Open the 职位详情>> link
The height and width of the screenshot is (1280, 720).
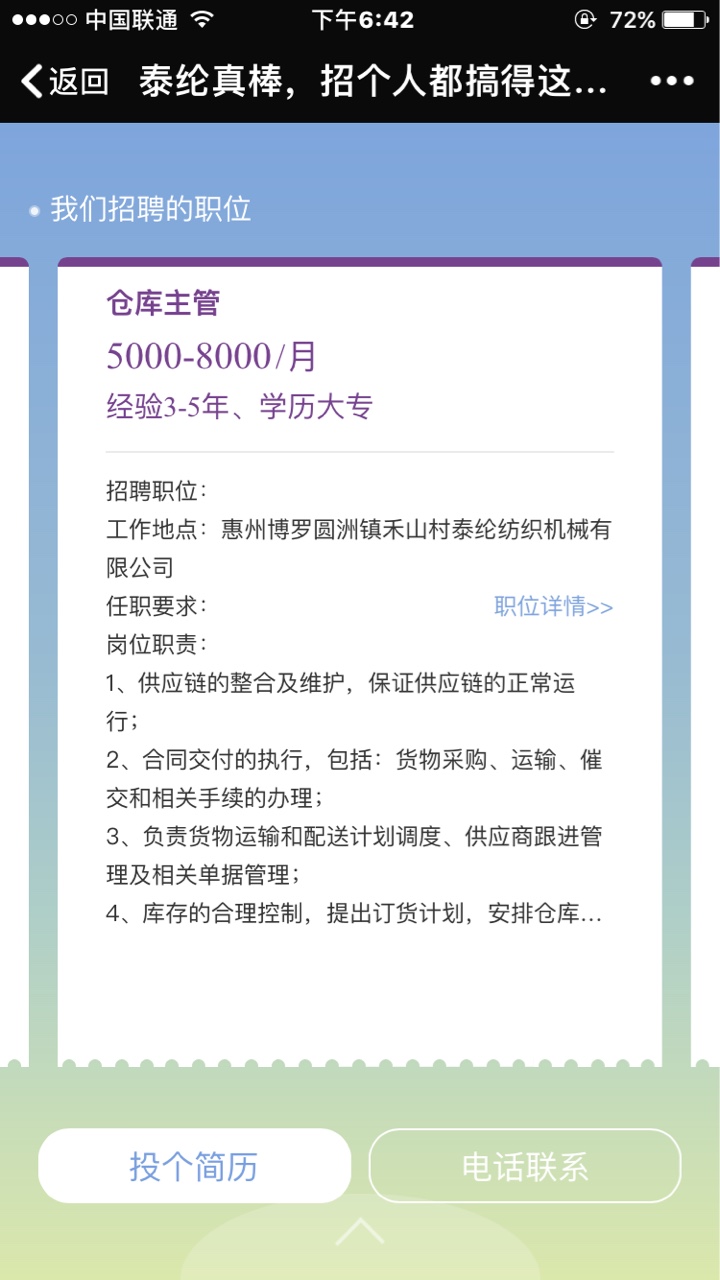[x=553, y=606]
